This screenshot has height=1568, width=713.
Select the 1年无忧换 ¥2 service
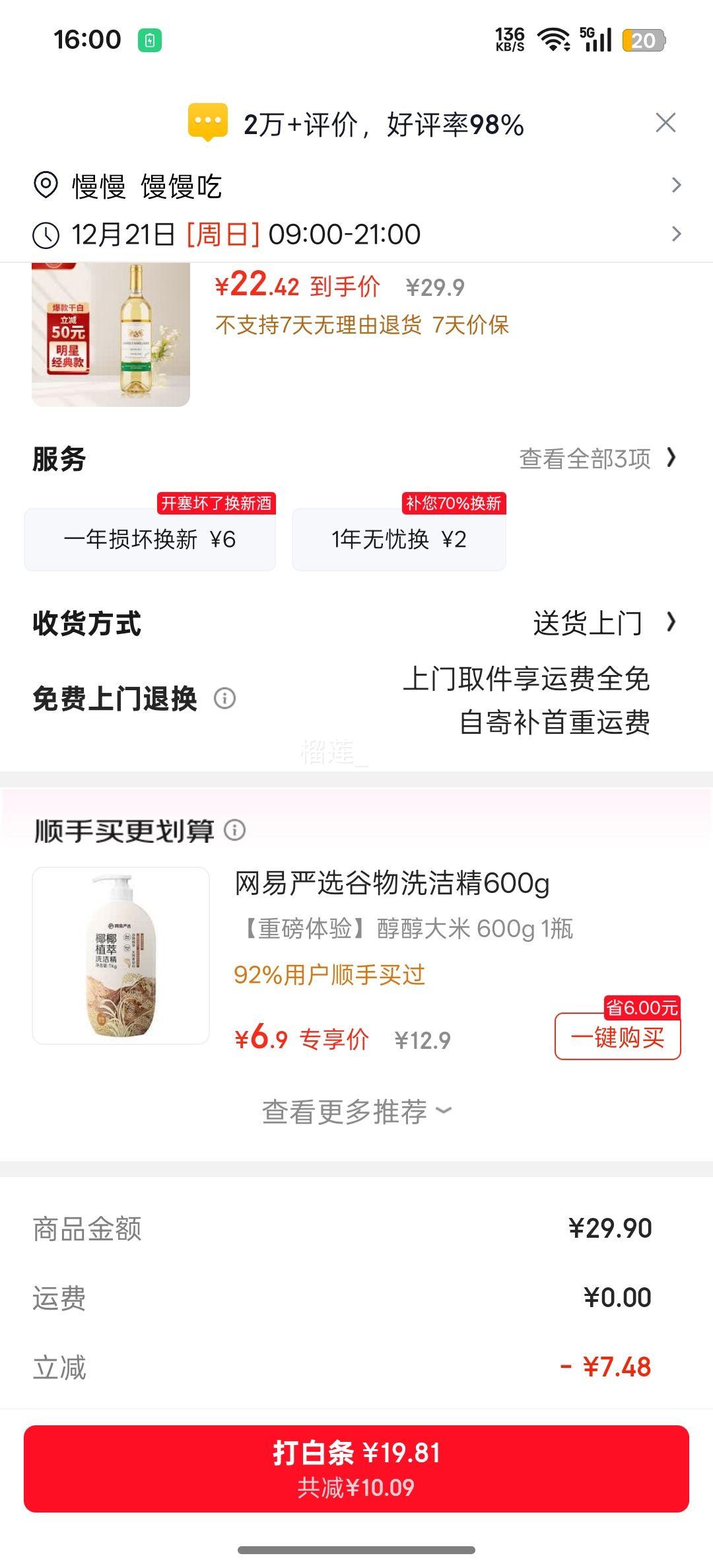pos(399,538)
